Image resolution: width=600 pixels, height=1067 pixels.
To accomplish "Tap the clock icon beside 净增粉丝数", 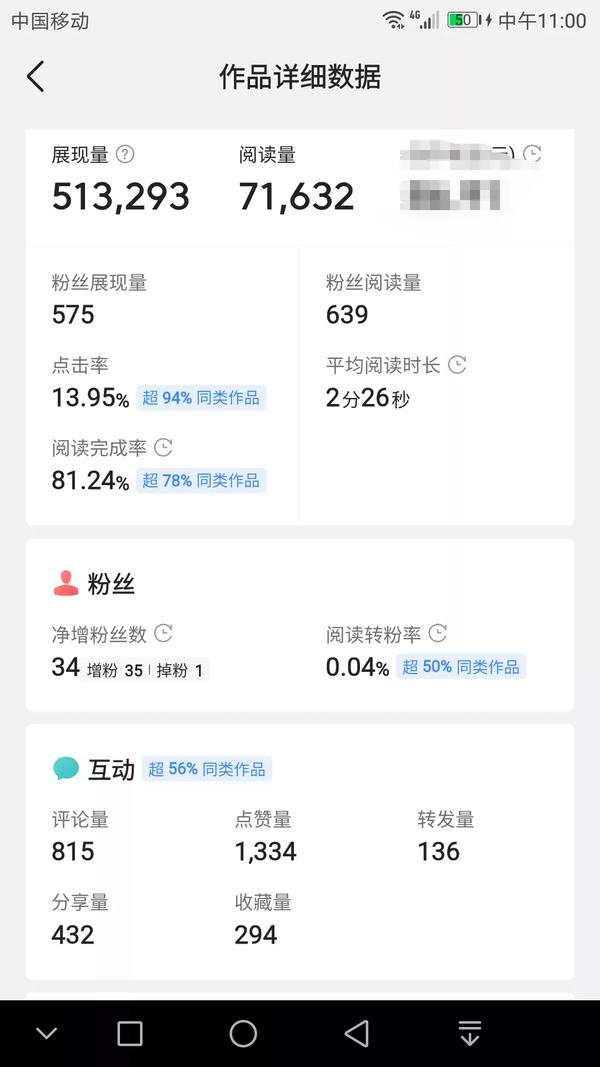I will 163,634.
